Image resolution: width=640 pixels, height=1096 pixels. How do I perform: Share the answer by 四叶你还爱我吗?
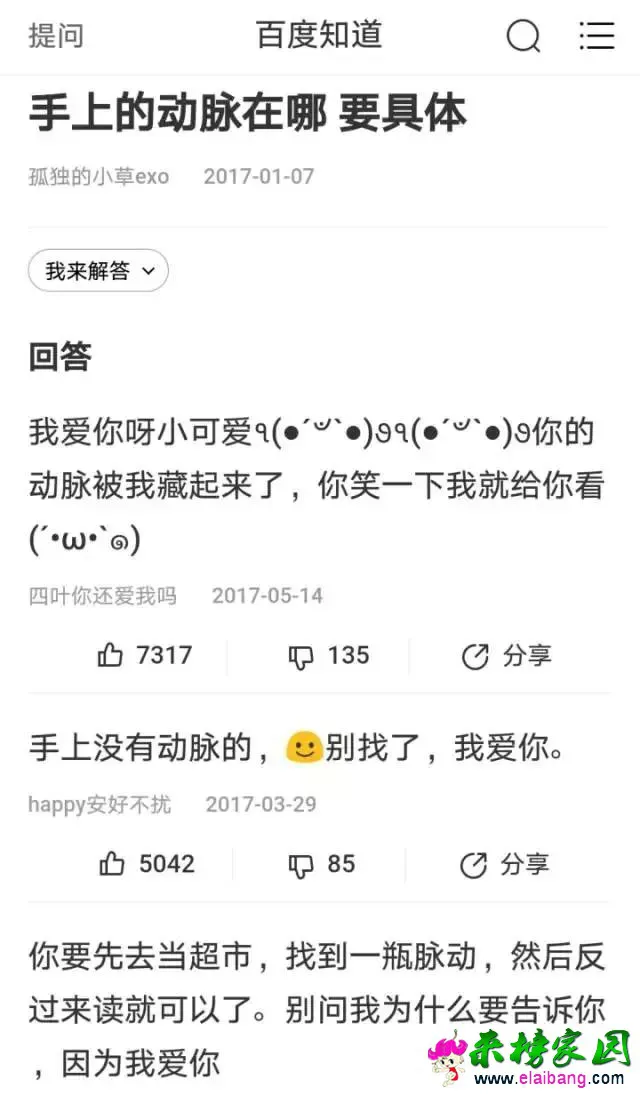click(x=506, y=656)
